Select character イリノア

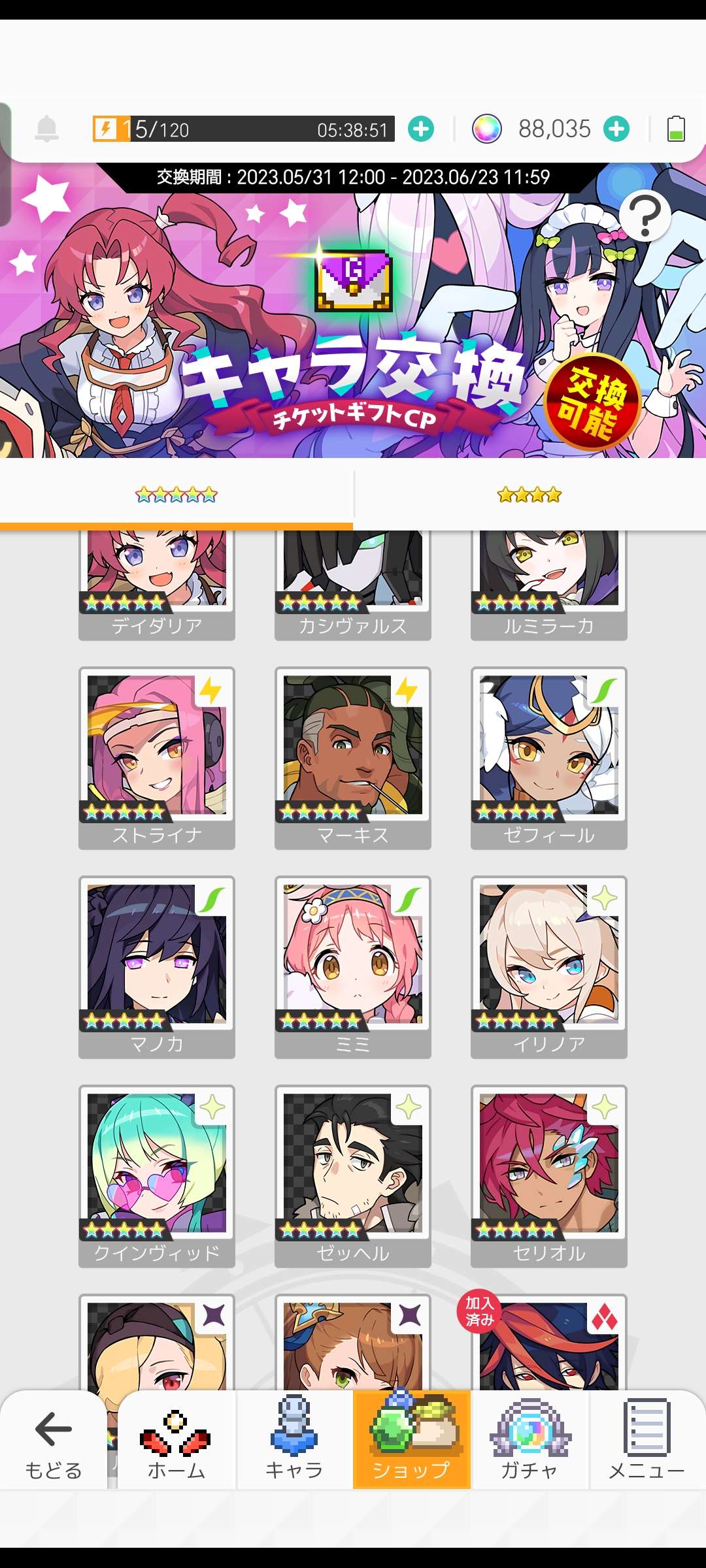tap(549, 966)
